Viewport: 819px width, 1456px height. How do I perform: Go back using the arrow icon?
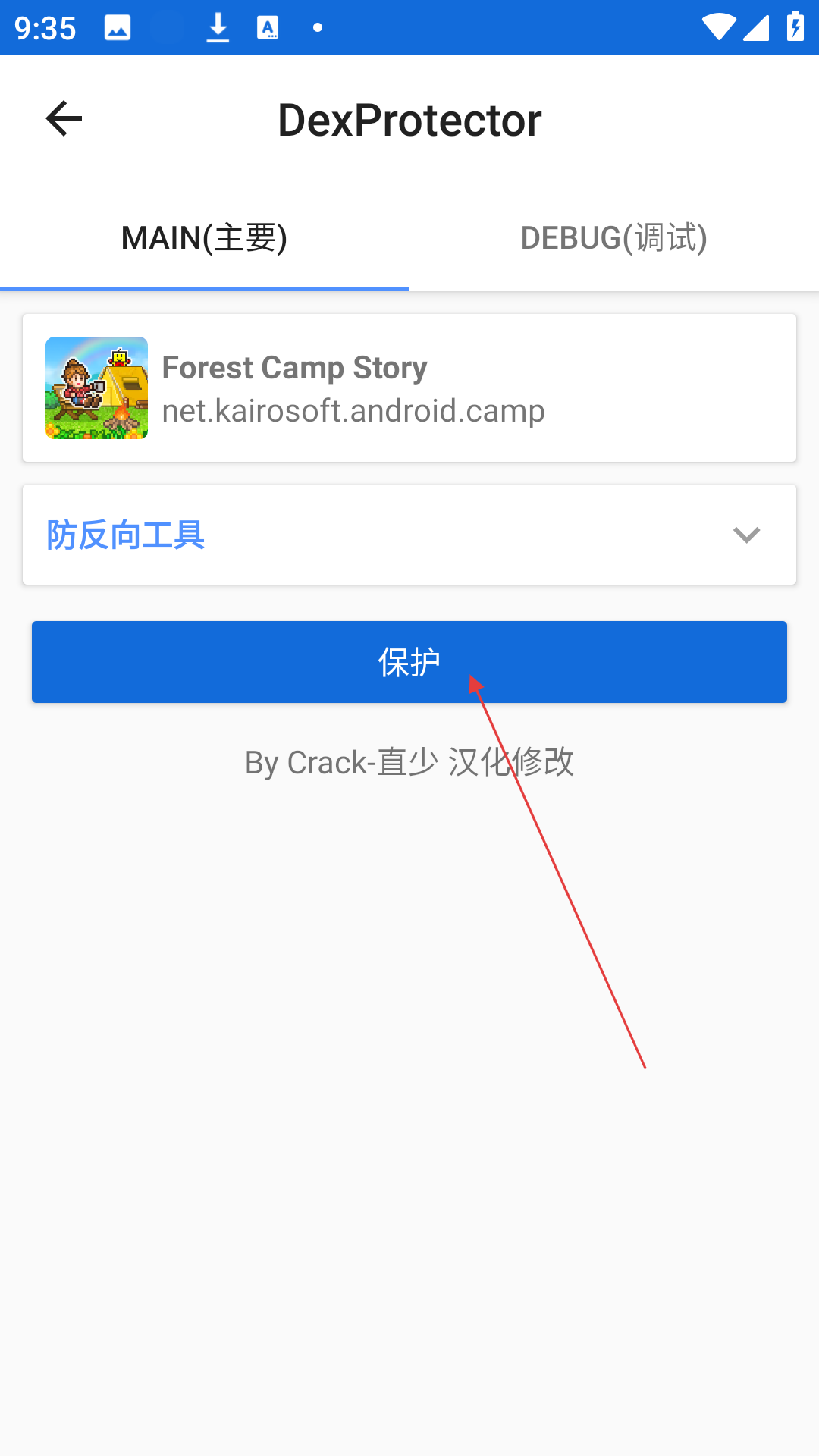click(x=64, y=119)
